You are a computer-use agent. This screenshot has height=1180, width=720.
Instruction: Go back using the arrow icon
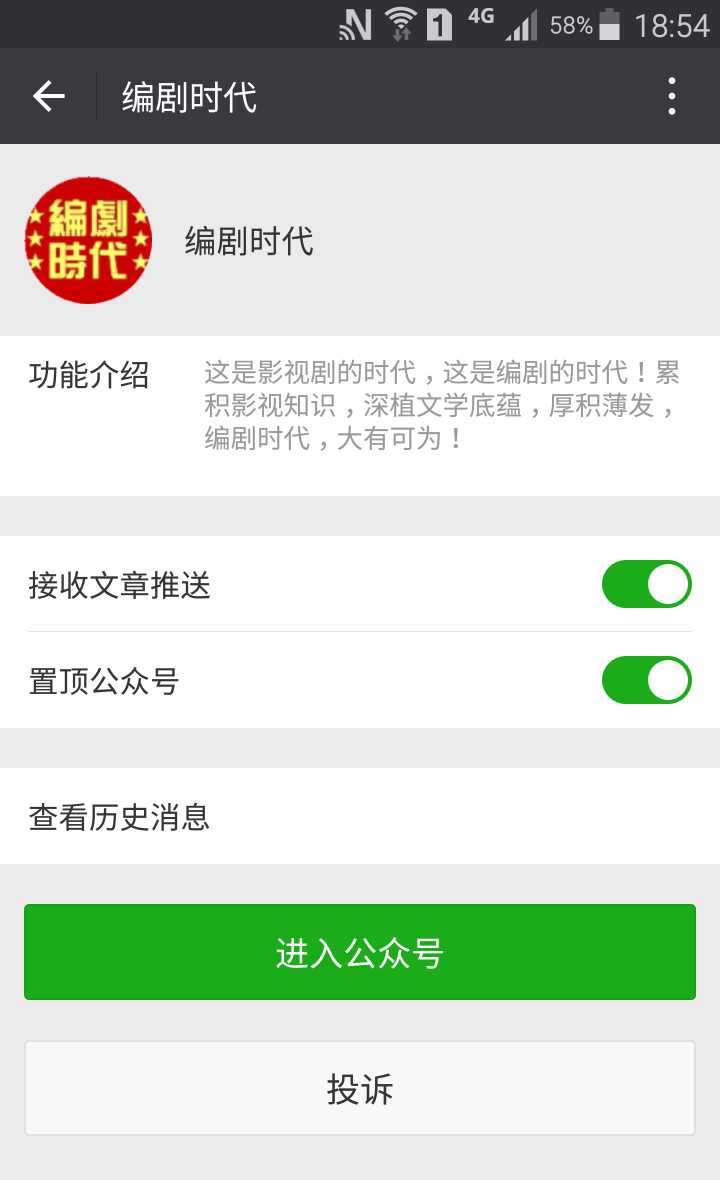pyautogui.click(x=48, y=96)
